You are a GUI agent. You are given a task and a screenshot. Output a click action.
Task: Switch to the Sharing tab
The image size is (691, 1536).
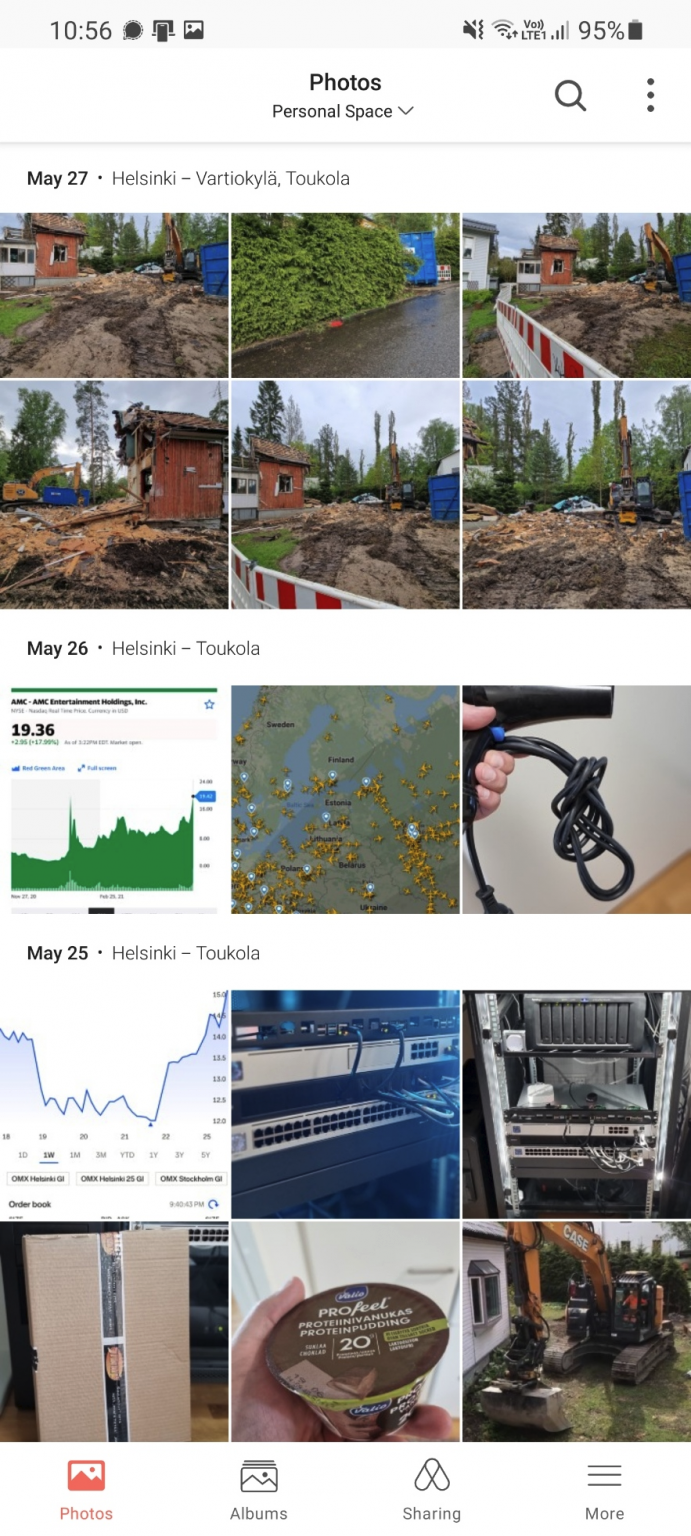click(432, 1489)
